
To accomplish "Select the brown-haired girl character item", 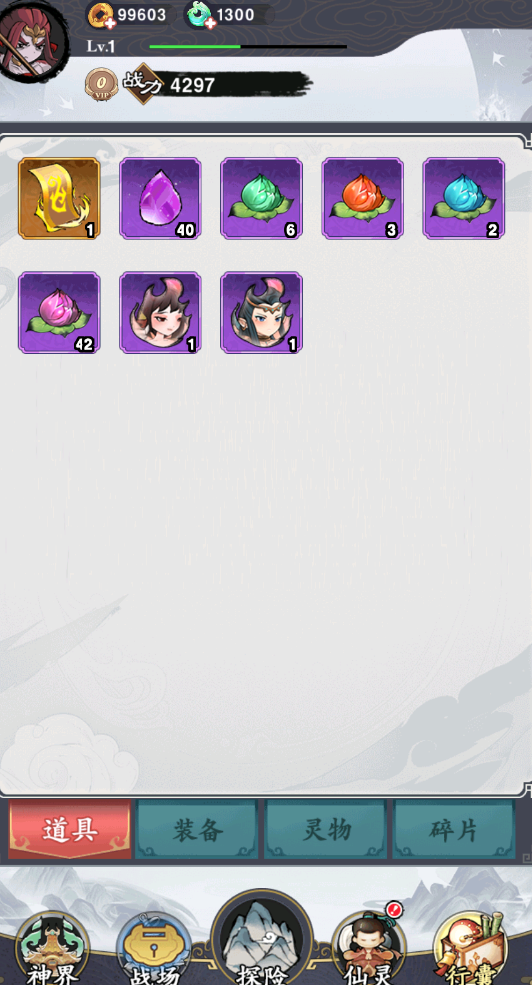I will pos(160,312).
